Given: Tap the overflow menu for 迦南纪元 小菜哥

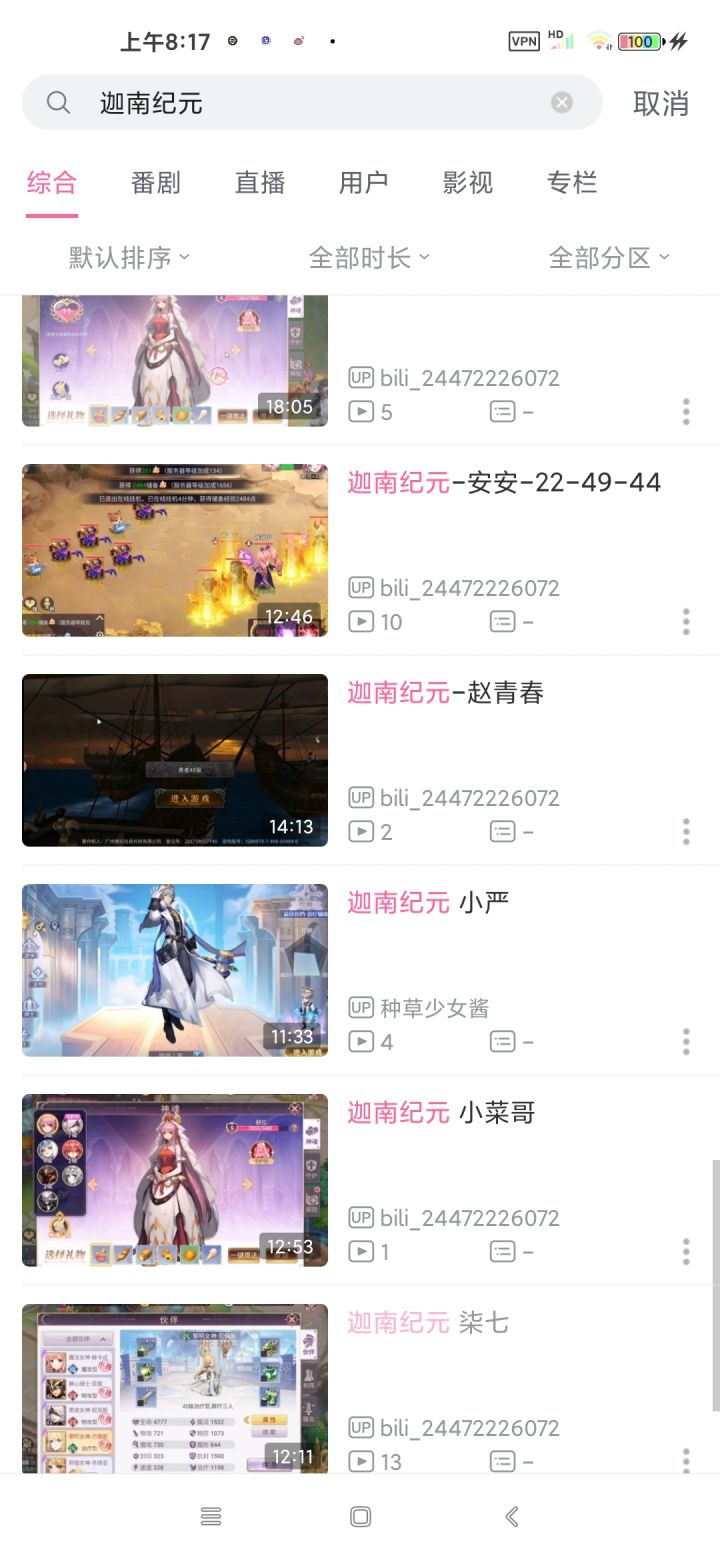Looking at the screenshot, I should pos(686,1251).
